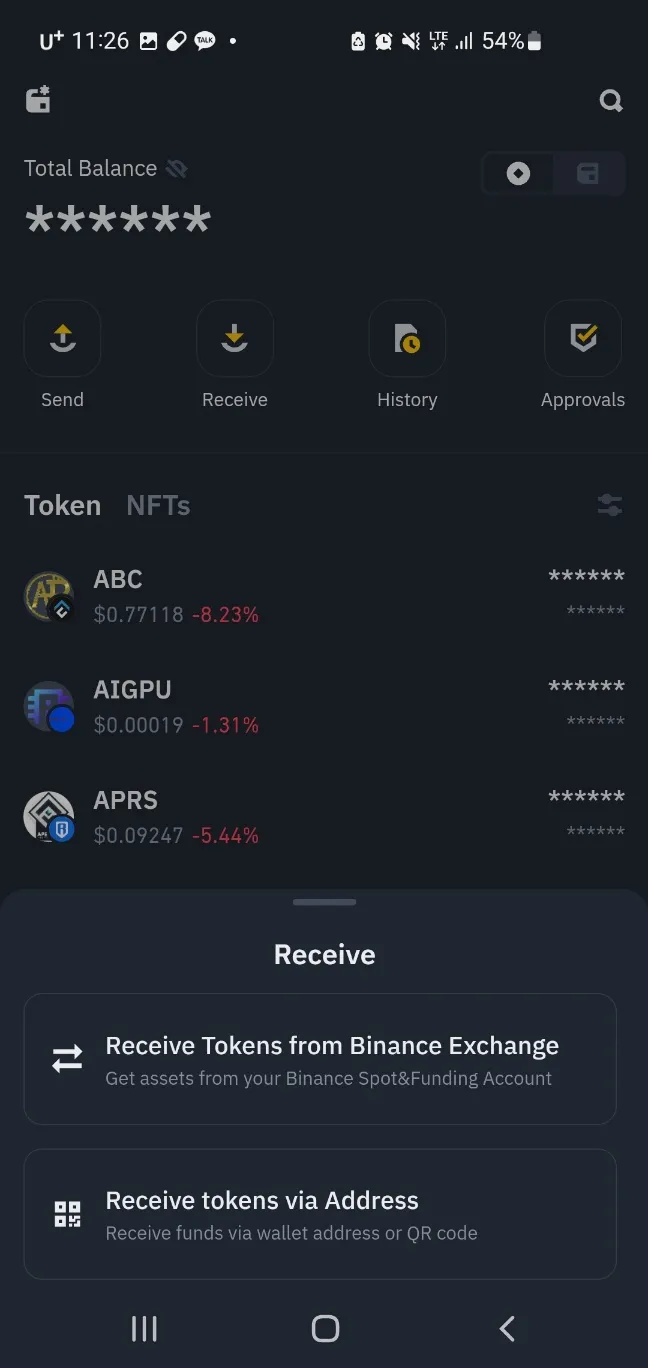
Task: Open the APRS token row
Action: (324, 816)
